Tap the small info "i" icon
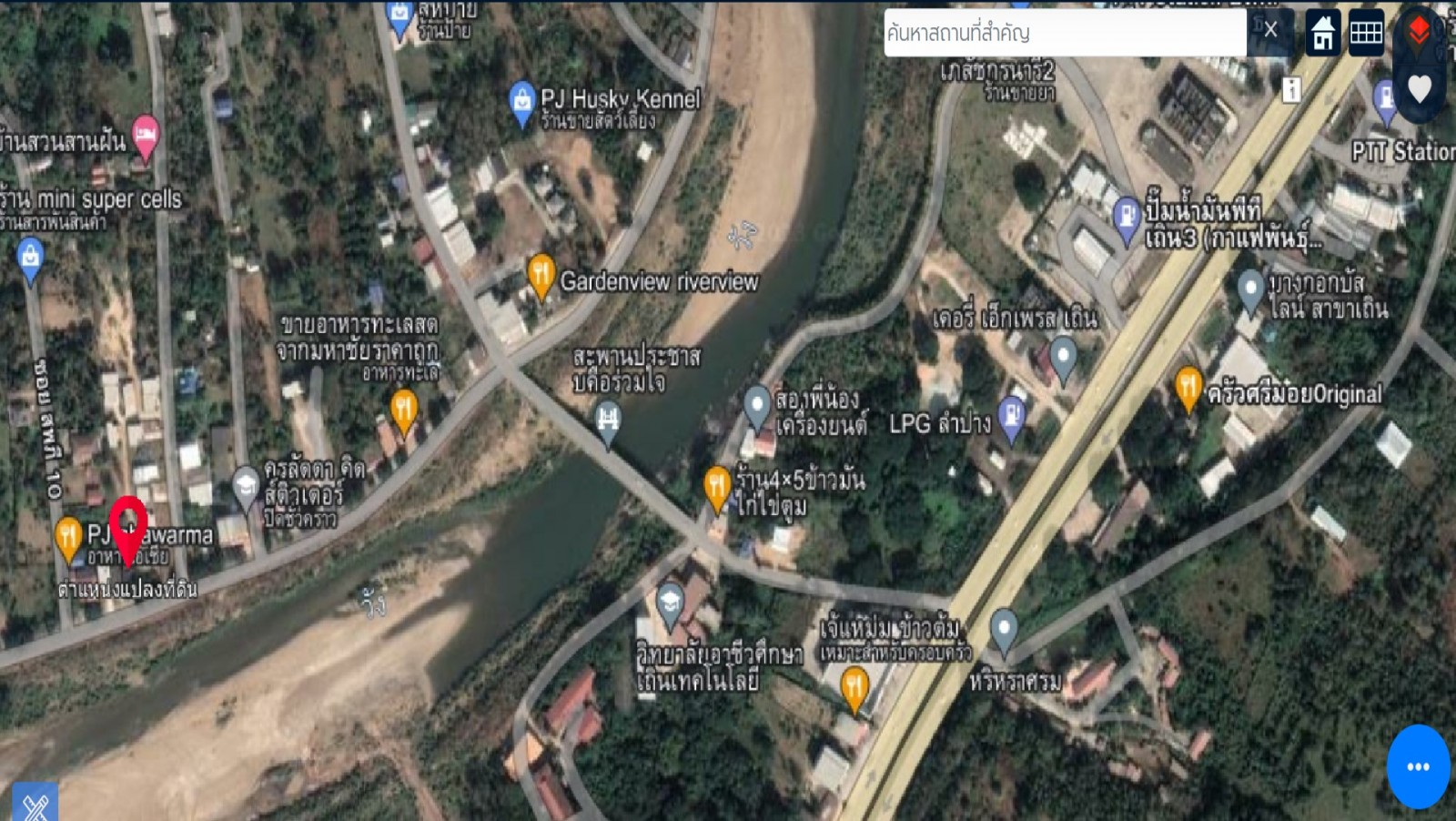This screenshot has height=821, width=1456. [x=1291, y=89]
